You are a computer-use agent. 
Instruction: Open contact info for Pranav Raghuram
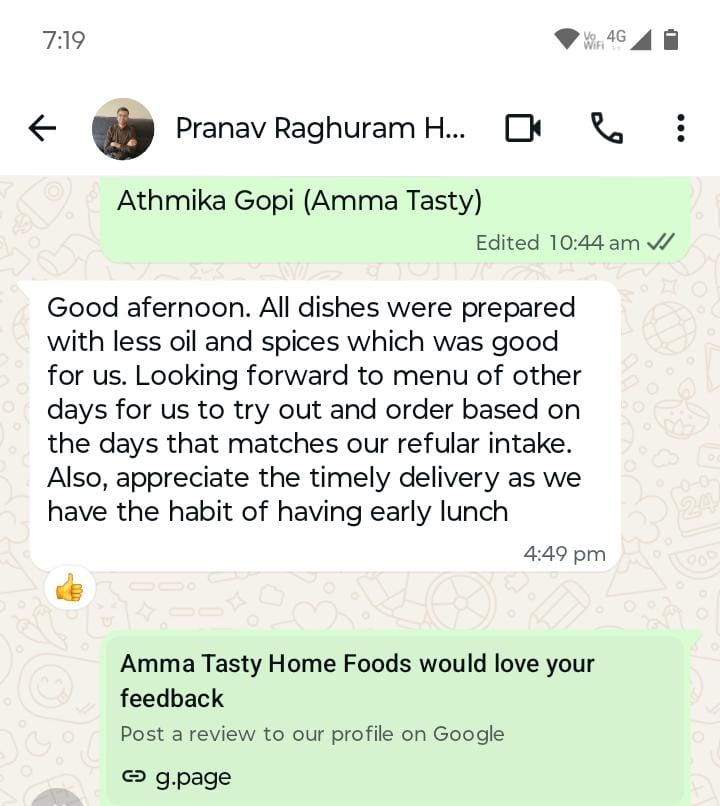coord(320,128)
